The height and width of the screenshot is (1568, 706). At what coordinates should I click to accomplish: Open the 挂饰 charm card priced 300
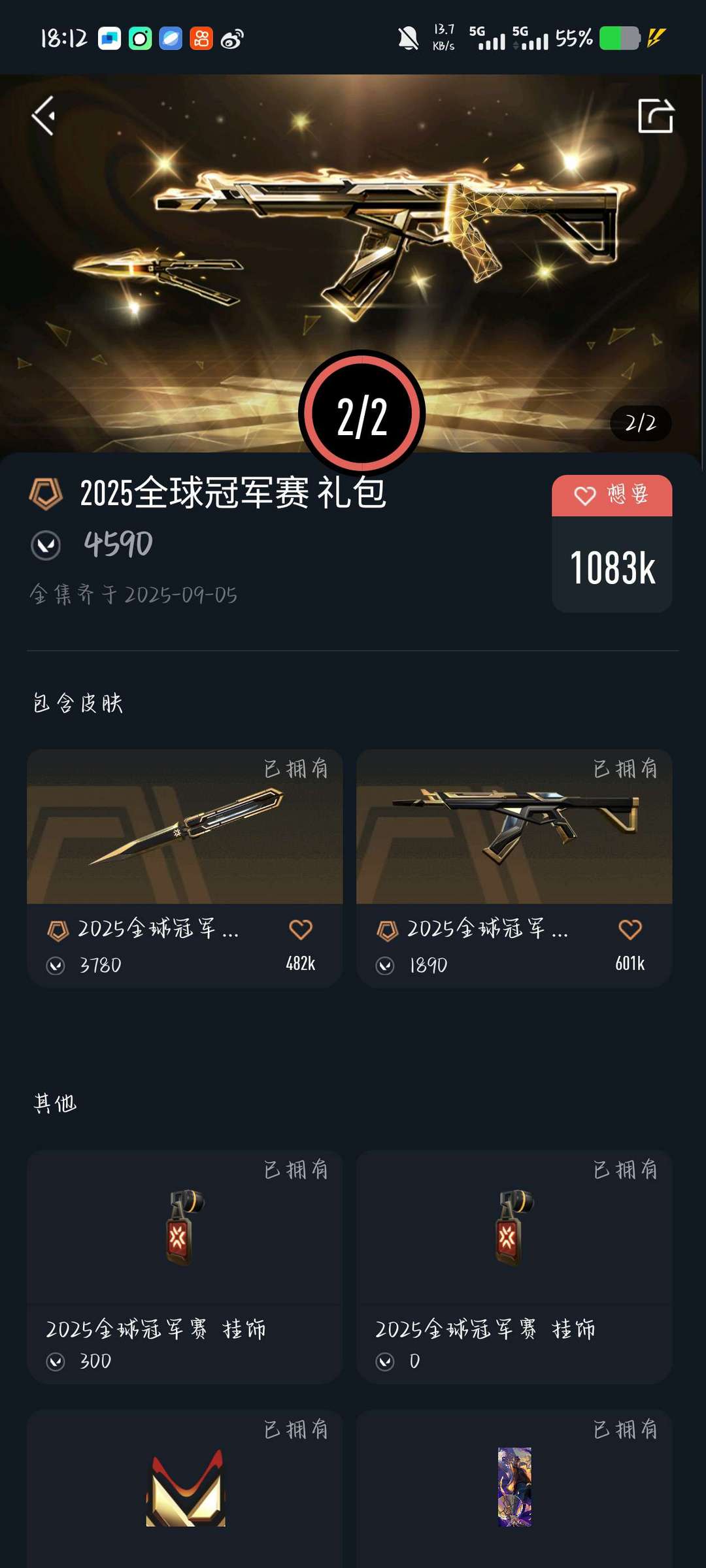click(x=184, y=1266)
